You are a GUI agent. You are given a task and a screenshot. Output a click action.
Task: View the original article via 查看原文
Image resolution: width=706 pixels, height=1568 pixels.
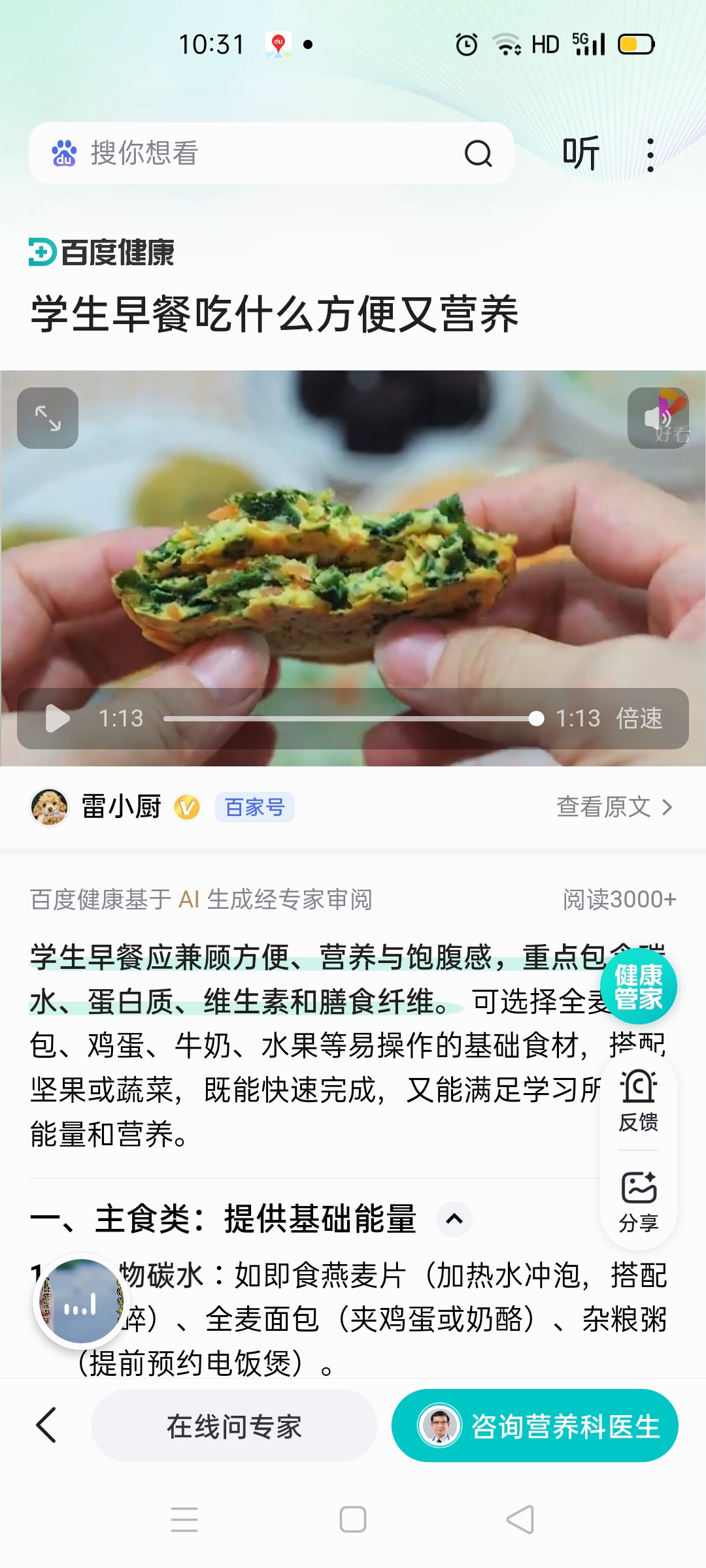pyautogui.click(x=613, y=807)
